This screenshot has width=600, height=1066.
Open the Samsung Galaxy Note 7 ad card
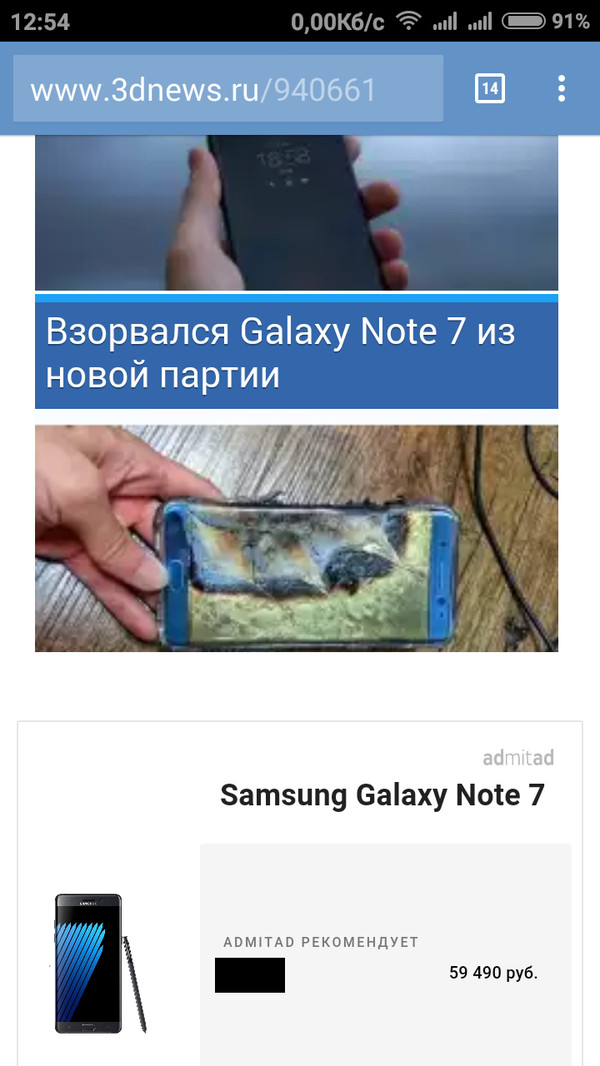tap(382, 796)
